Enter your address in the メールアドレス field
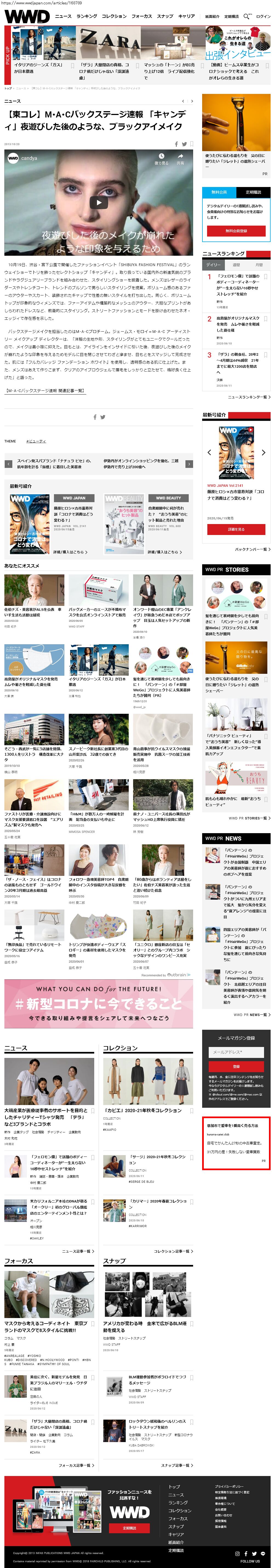Screen dimensions: 275x1568 click(236, 1052)
